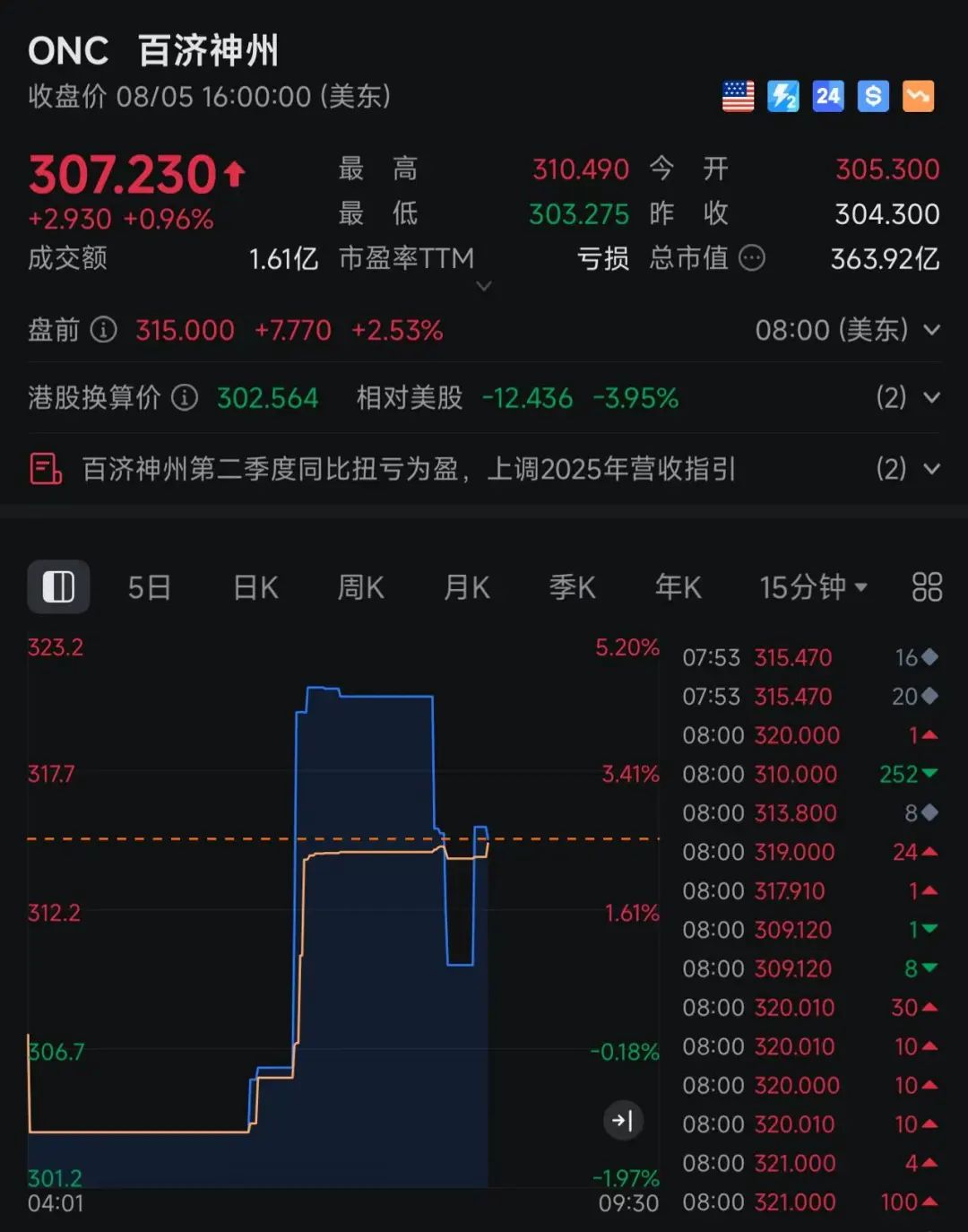Viewport: 968px width, 1232px height.
Task: Expand more stock metrics below 市盈率TTM
Action: [484, 286]
